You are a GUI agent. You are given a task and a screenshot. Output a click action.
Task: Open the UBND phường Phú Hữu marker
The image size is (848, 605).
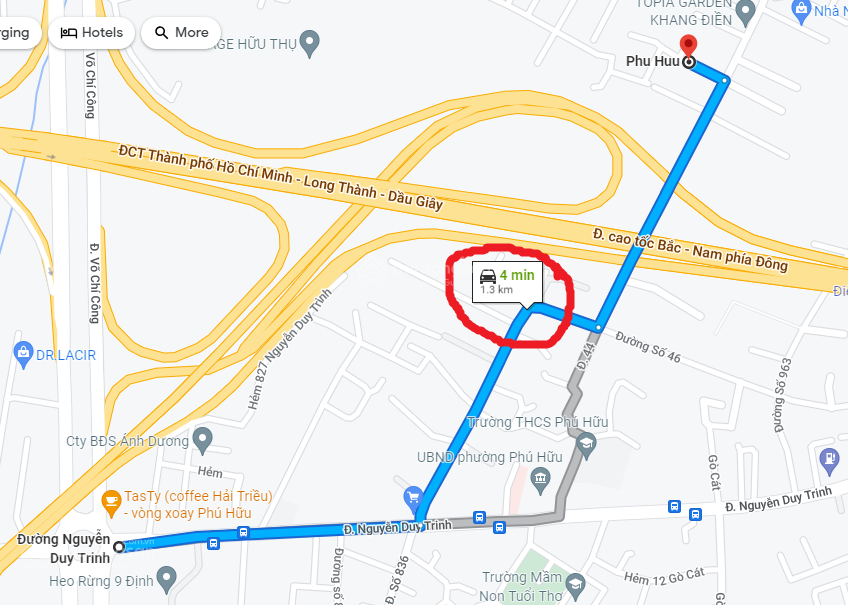(541, 481)
